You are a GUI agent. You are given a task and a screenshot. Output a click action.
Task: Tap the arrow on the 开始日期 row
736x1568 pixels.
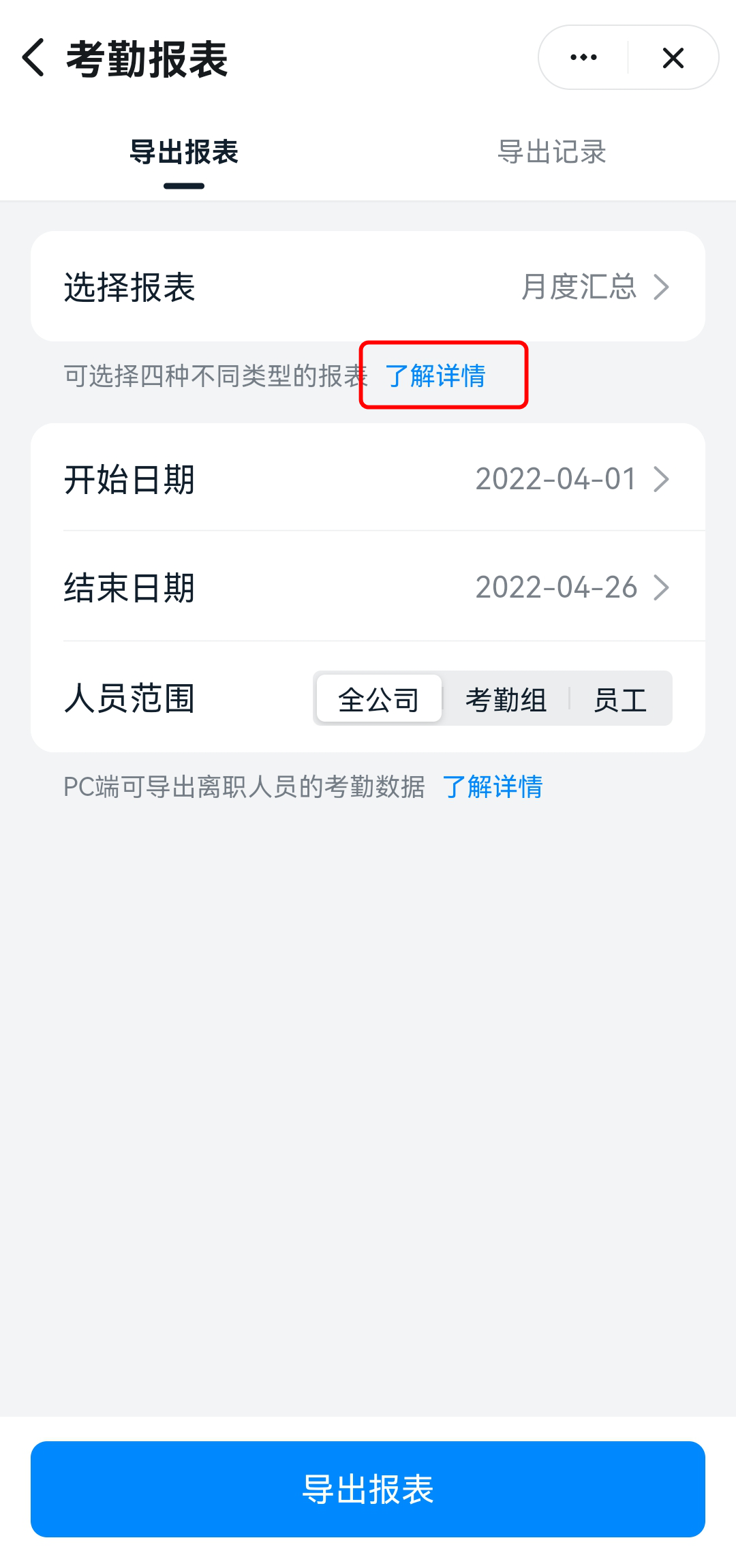click(660, 479)
